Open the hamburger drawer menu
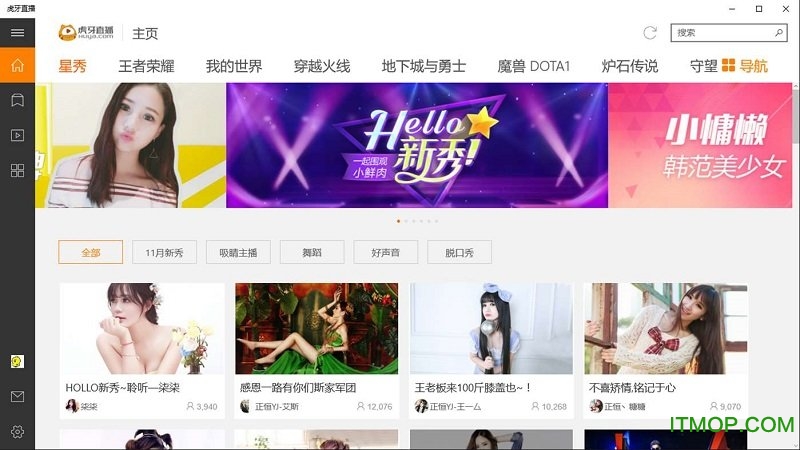This screenshot has width=800, height=450. coord(17,33)
